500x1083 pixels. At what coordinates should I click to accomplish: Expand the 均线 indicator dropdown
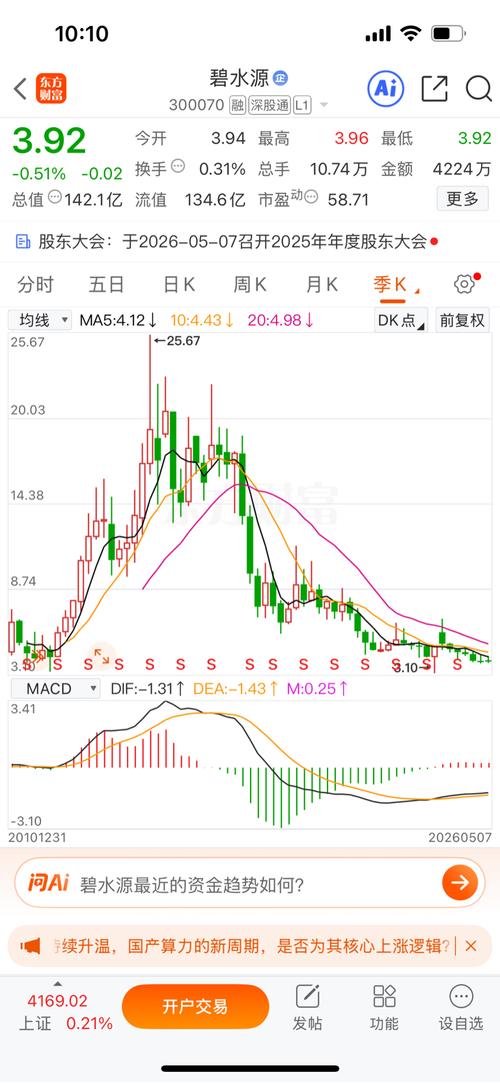pos(40,320)
